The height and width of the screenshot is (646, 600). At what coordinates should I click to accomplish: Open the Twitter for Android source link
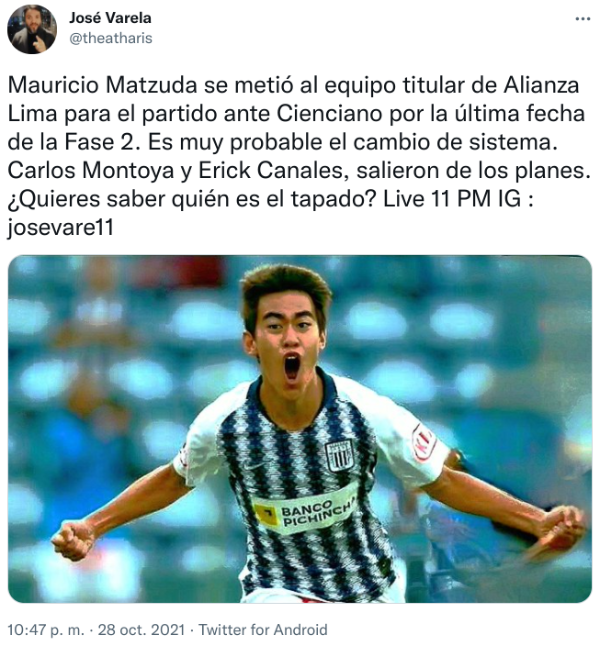(263, 631)
